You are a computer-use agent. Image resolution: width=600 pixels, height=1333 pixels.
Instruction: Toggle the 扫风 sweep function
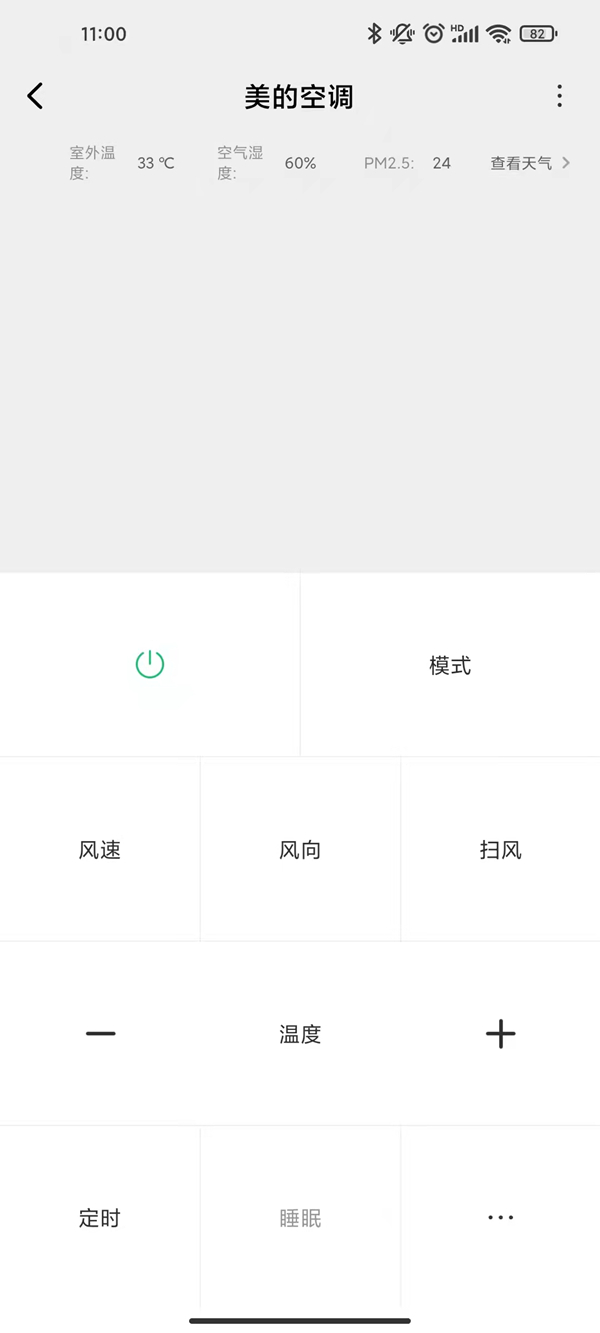point(500,850)
